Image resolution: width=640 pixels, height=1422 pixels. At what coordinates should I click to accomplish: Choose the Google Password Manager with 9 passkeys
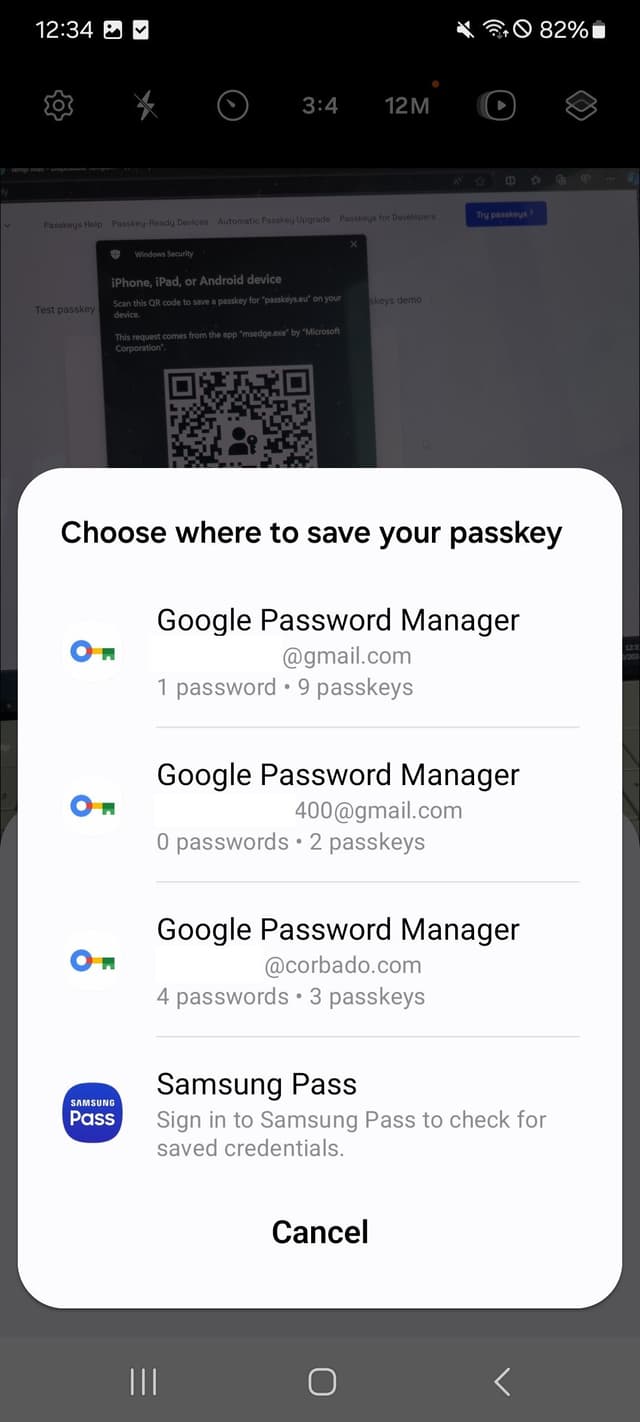pos(320,652)
